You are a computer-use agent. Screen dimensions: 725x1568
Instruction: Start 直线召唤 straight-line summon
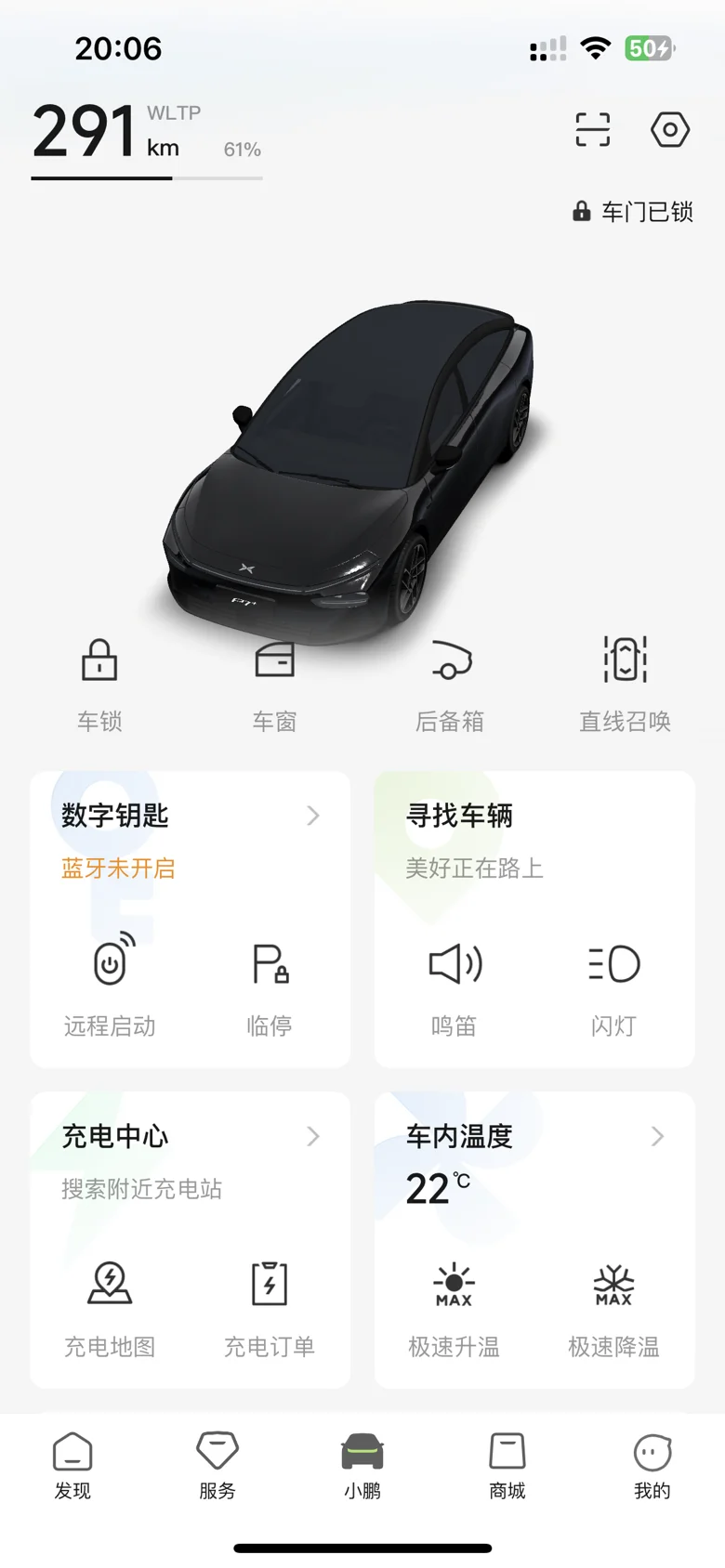pyautogui.click(x=625, y=683)
